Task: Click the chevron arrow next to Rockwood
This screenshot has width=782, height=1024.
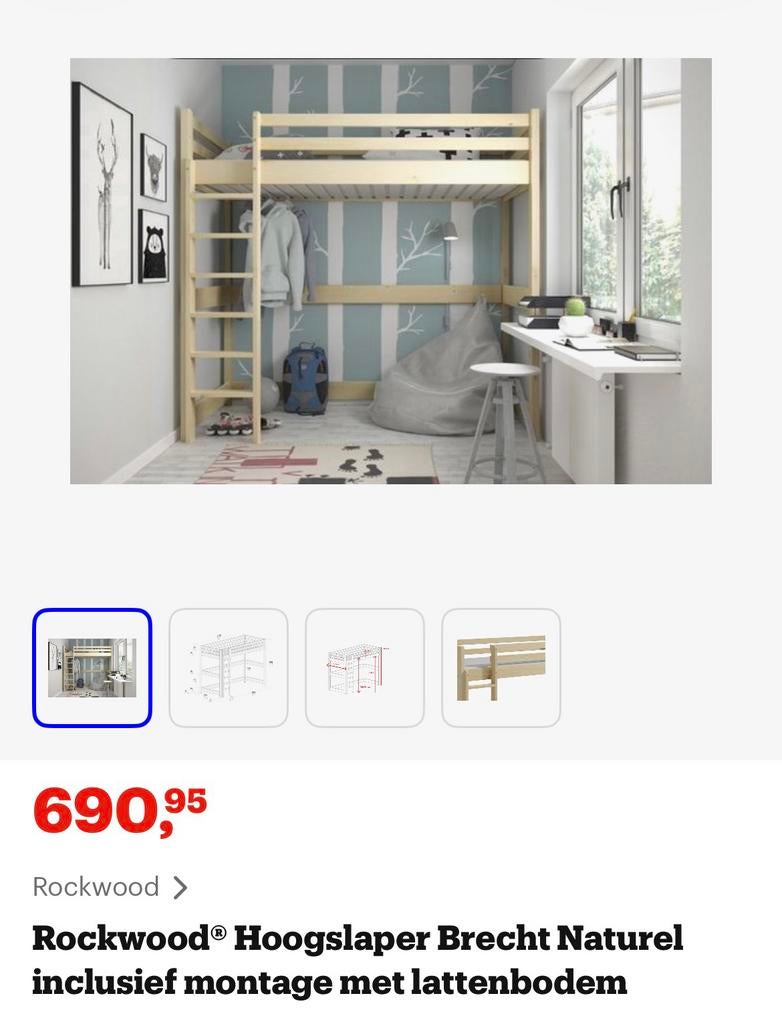Action: (x=178, y=886)
